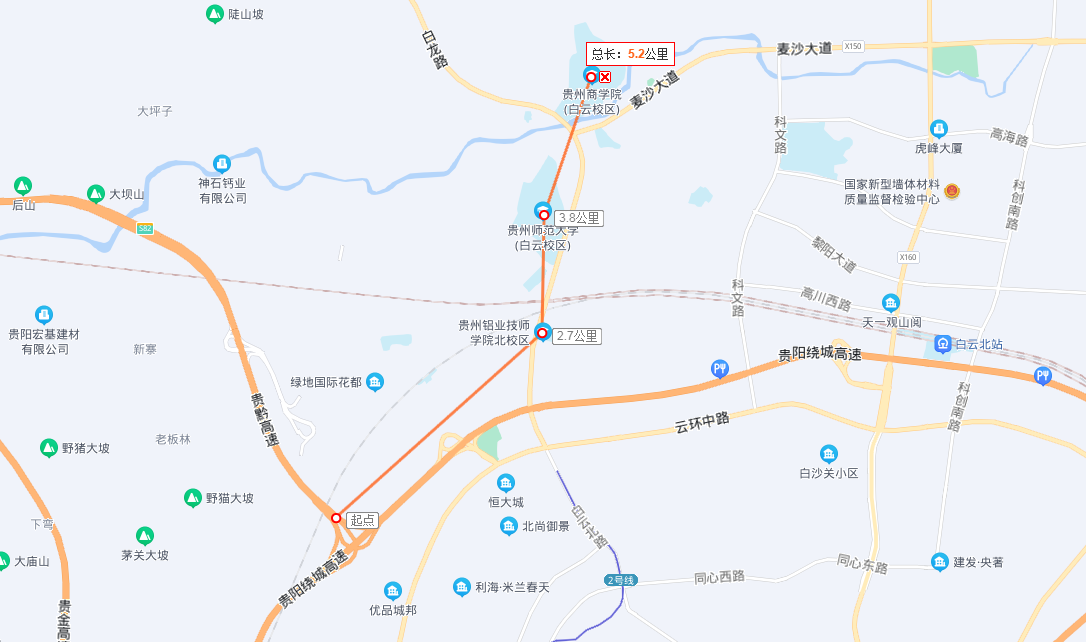The height and width of the screenshot is (642, 1086).
Task: Tap the 白沙关小区 marker
Action: [828, 454]
